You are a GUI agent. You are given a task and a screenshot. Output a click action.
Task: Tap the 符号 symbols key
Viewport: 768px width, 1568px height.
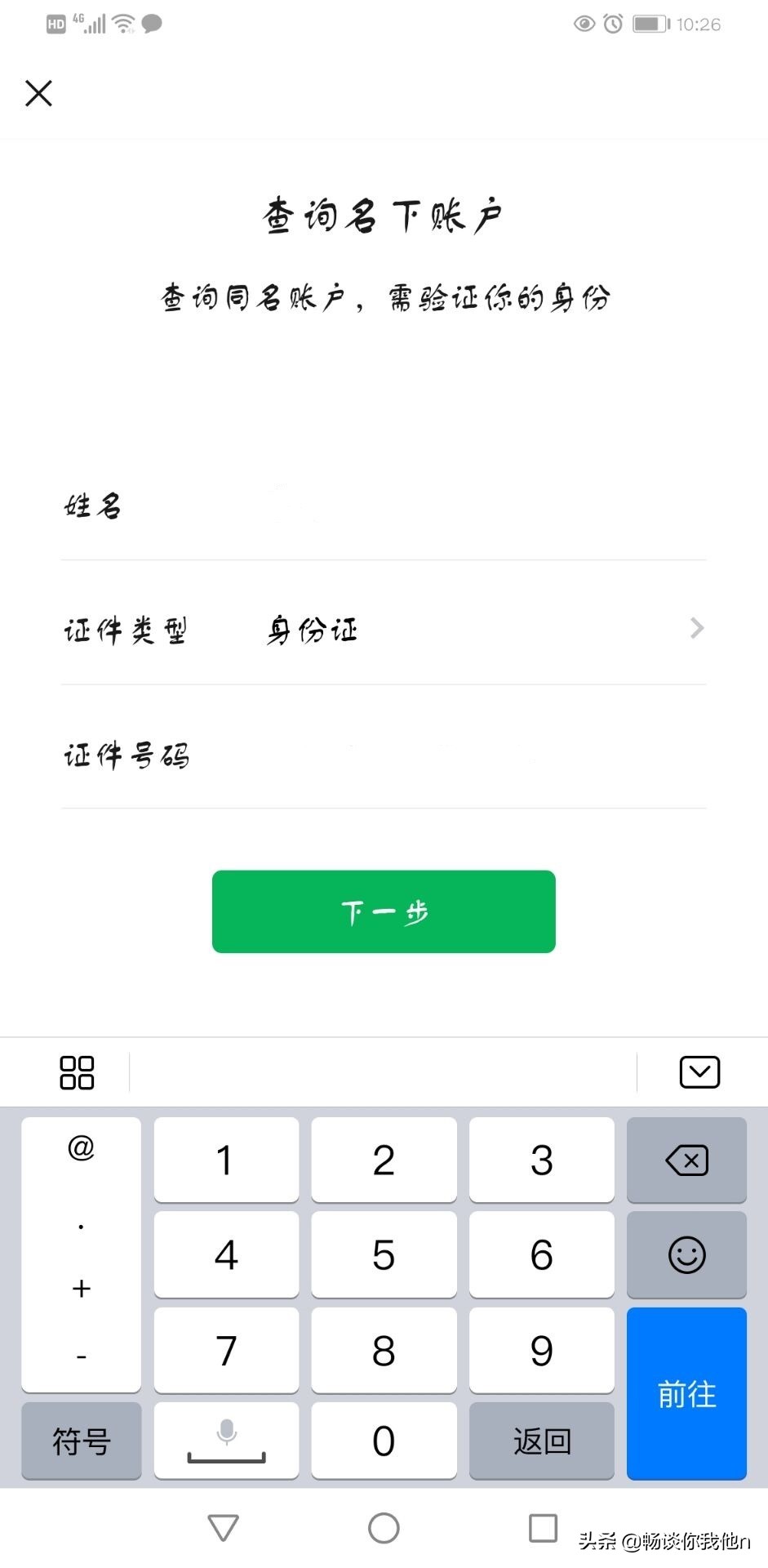pyautogui.click(x=81, y=1441)
